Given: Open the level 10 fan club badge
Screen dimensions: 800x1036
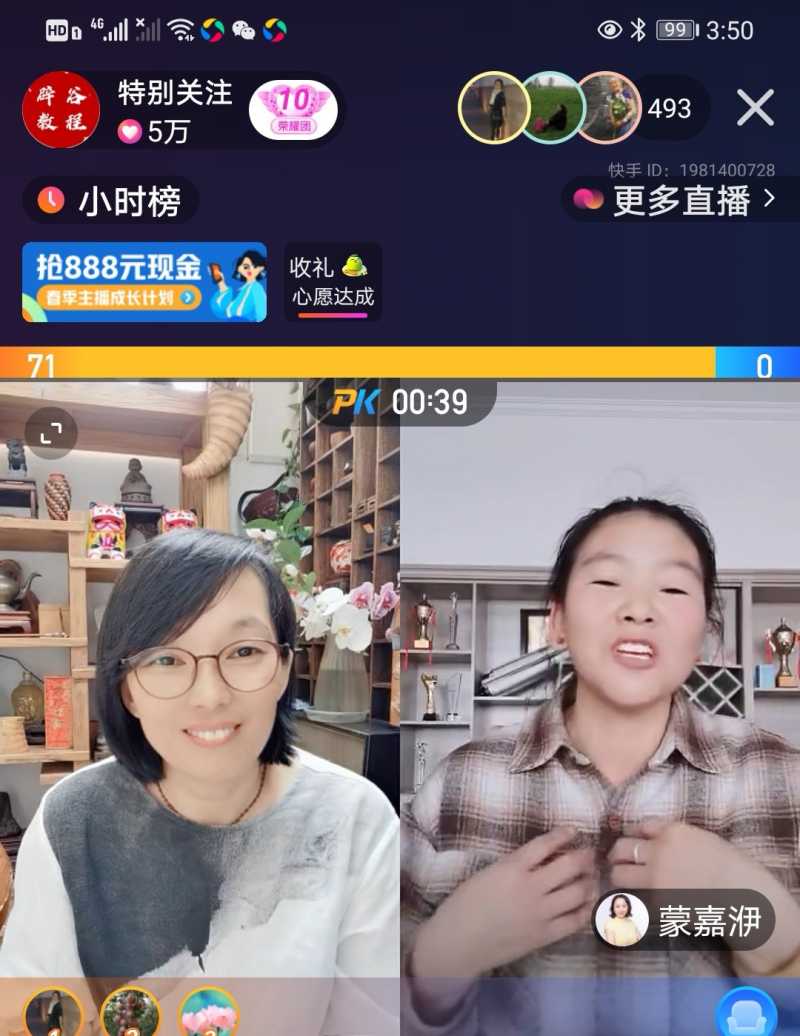Looking at the screenshot, I should 293,109.
